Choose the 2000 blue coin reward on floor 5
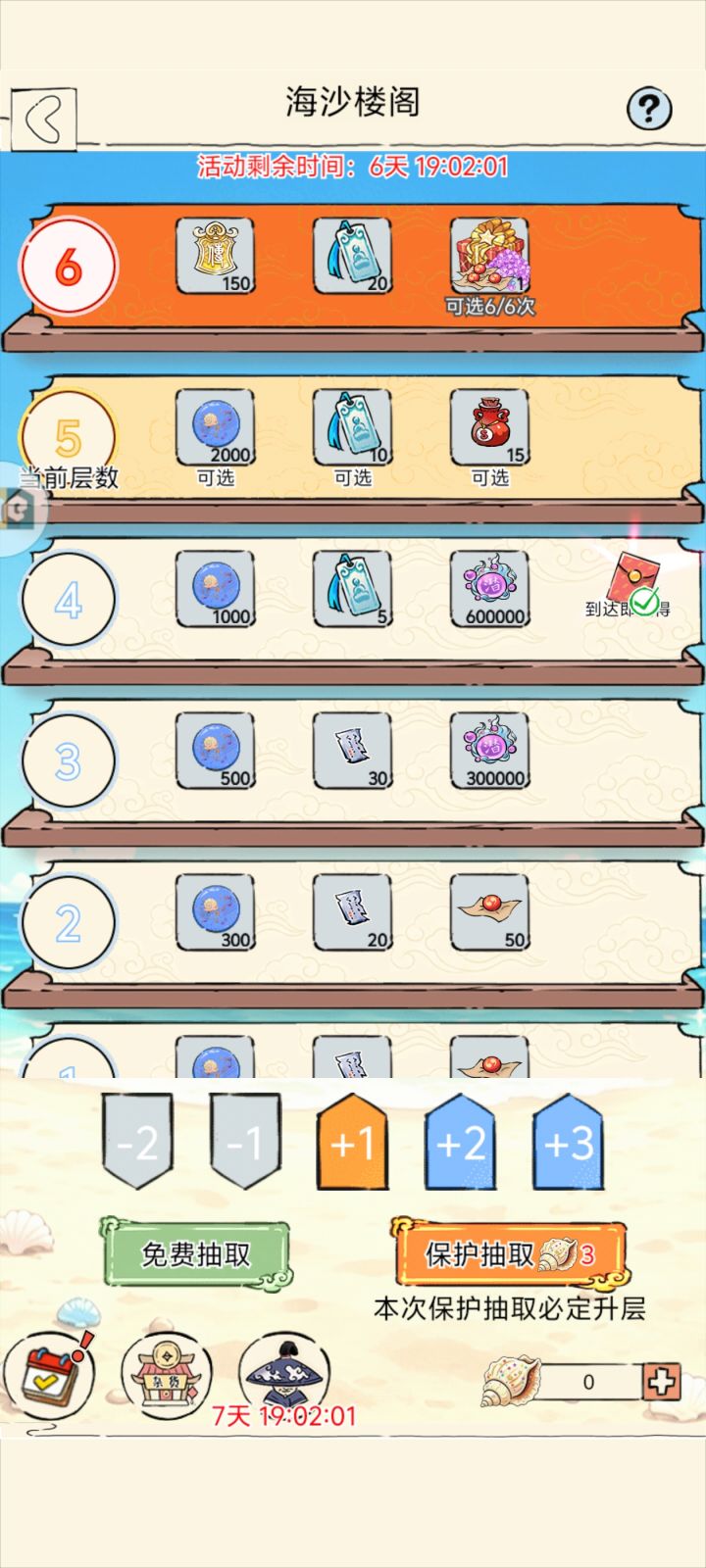This screenshot has width=706, height=1568. (215, 427)
